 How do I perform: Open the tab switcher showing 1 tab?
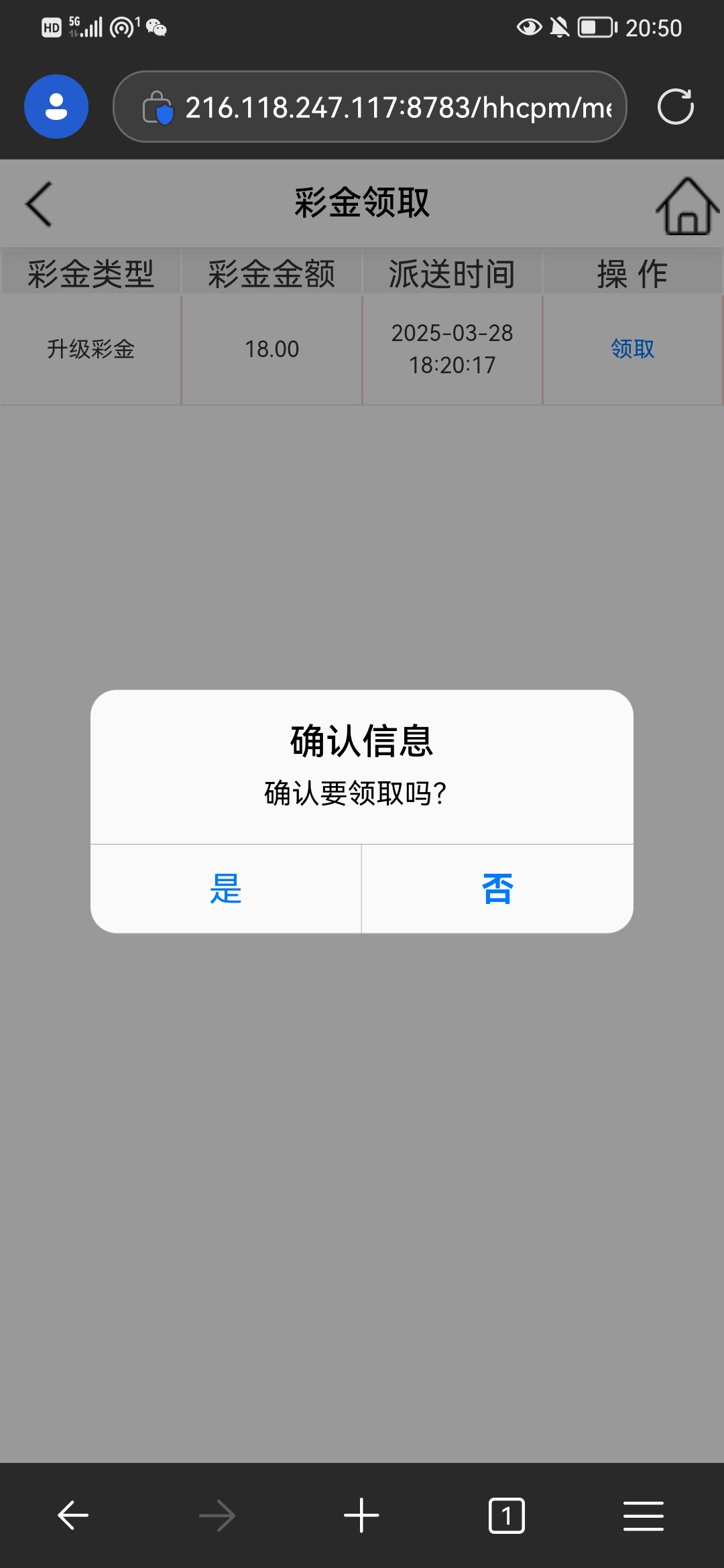coord(506,1515)
